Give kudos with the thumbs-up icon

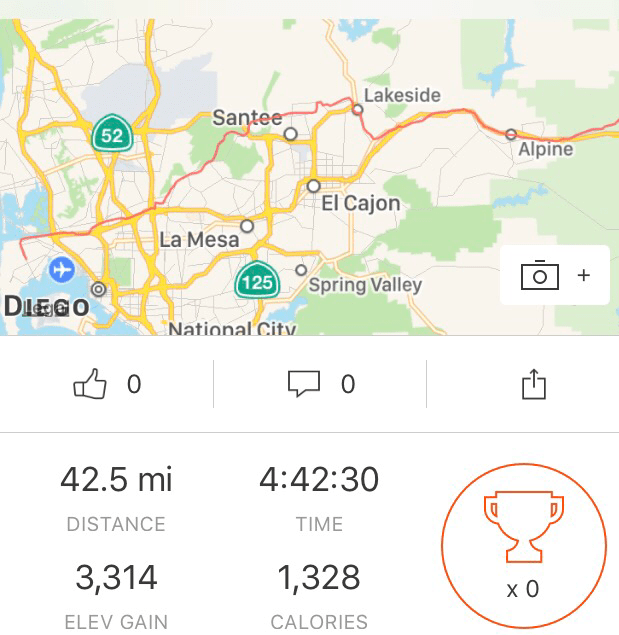pyautogui.click(x=90, y=384)
